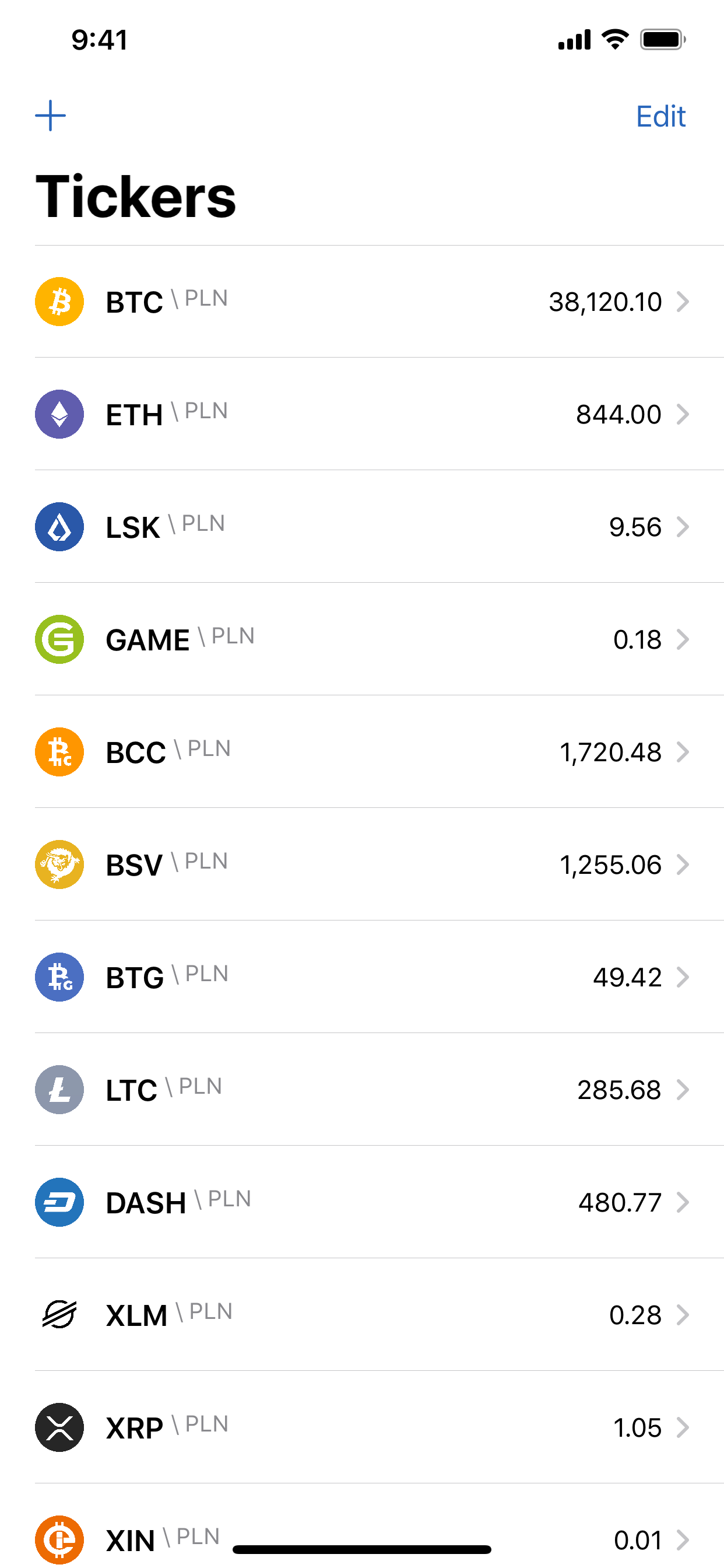Select the BTC coin icon
The width and height of the screenshot is (724, 1568).
(x=59, y=302)
